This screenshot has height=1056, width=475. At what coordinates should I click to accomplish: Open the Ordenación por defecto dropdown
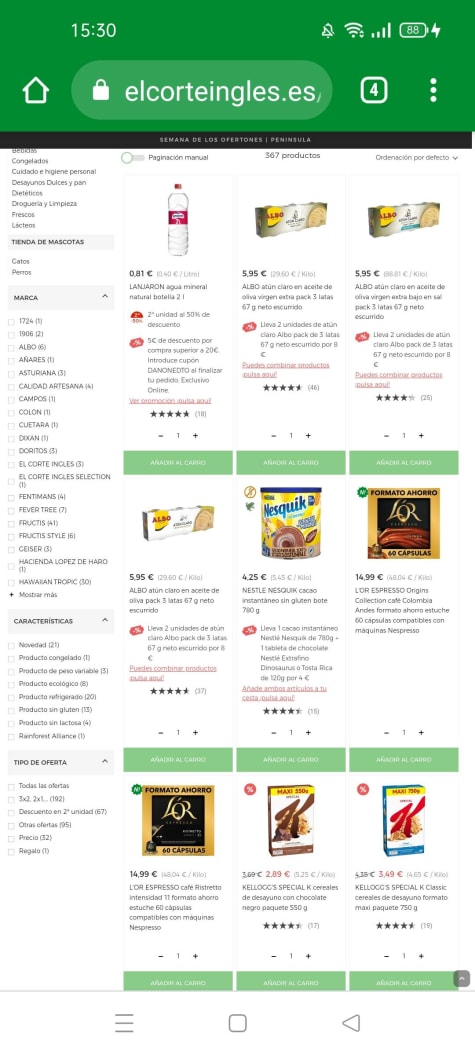[x=416, y=158]
